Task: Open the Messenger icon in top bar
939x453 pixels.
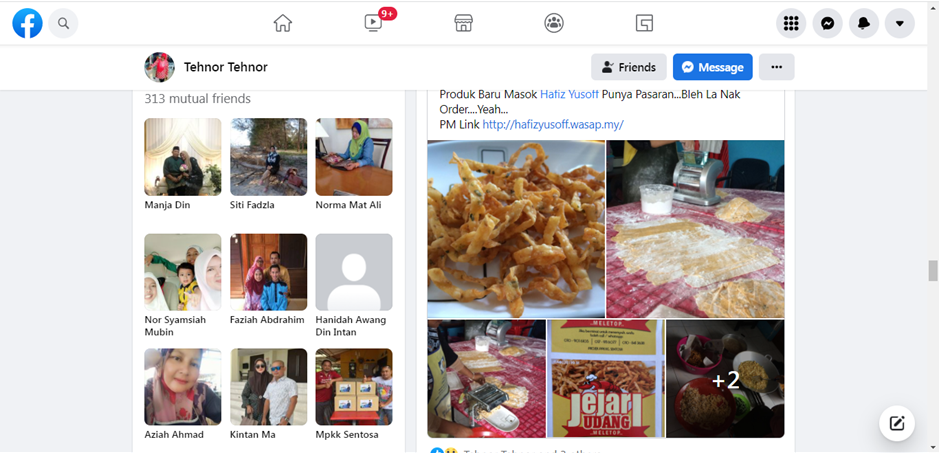Action: (x=827, y=23)
